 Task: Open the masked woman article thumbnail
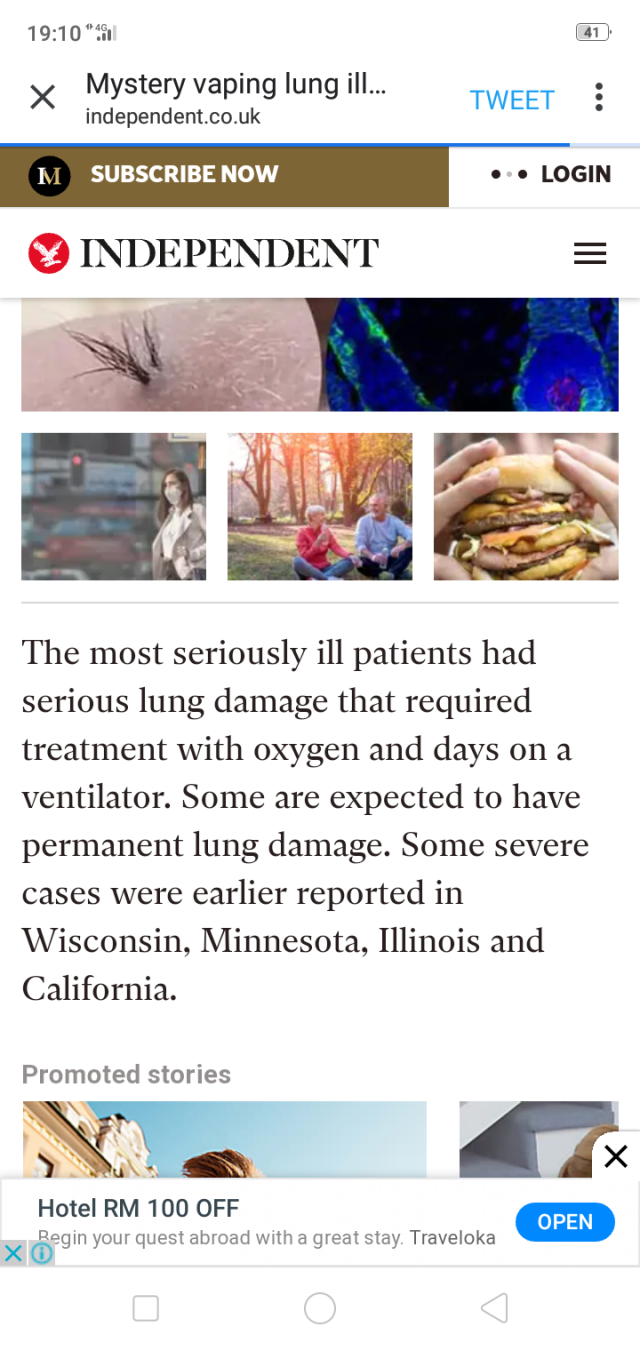pos(114,506)
